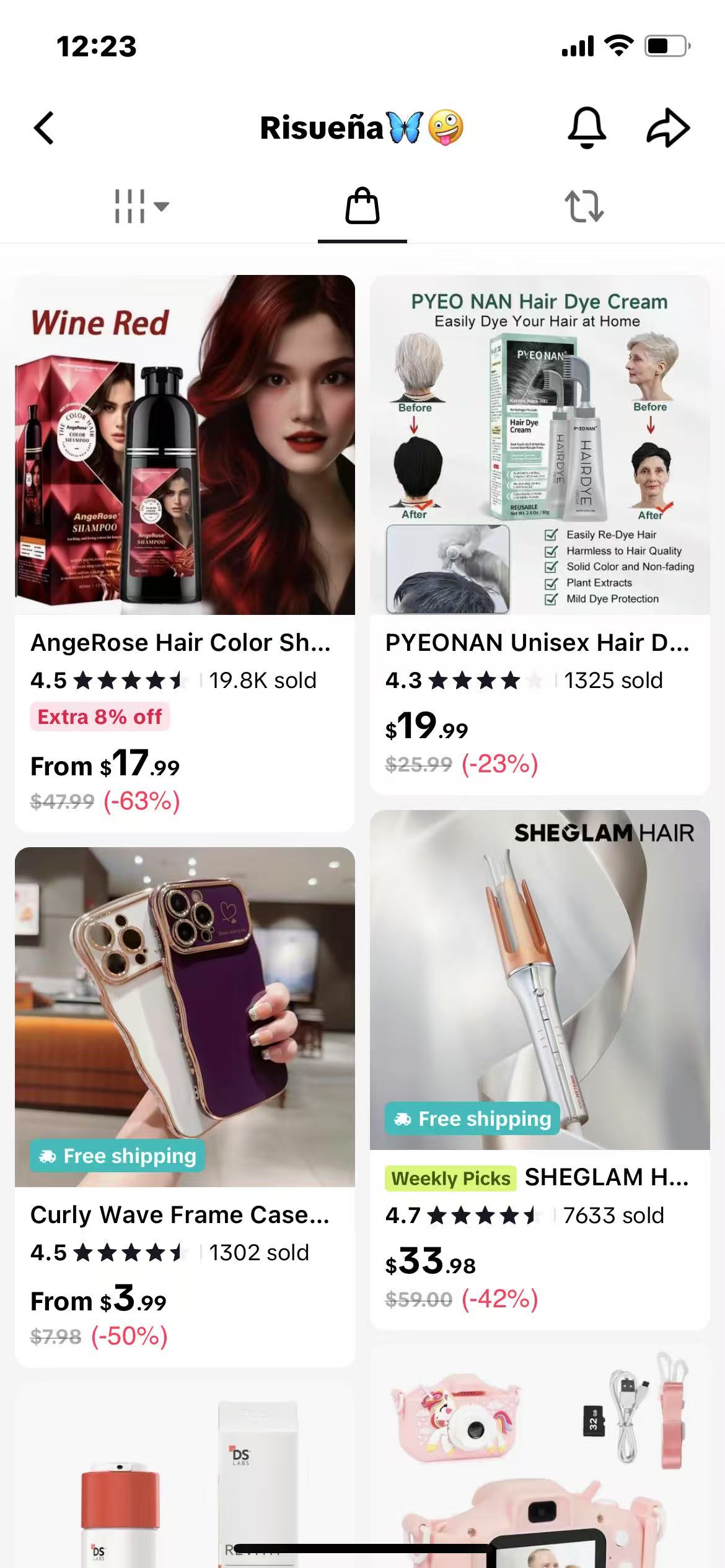The height and width of the screenshot is (1568, 725).
Task: View the Curly Wave Frame Case listing
Action: point(185,1107)
